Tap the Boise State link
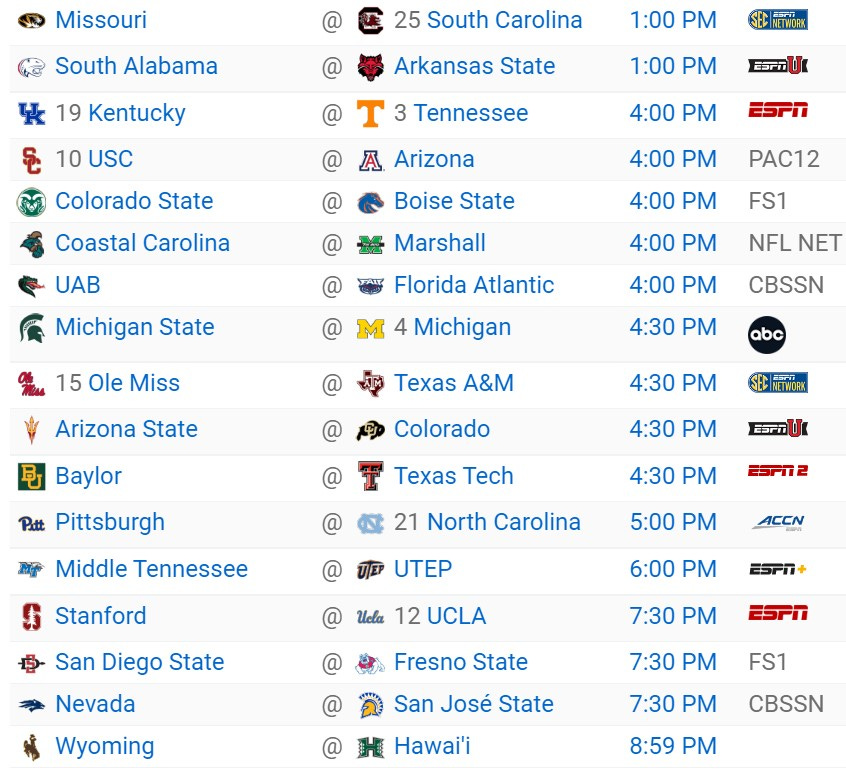The width and height of the screenshot is (846, 775). [454, 201]
